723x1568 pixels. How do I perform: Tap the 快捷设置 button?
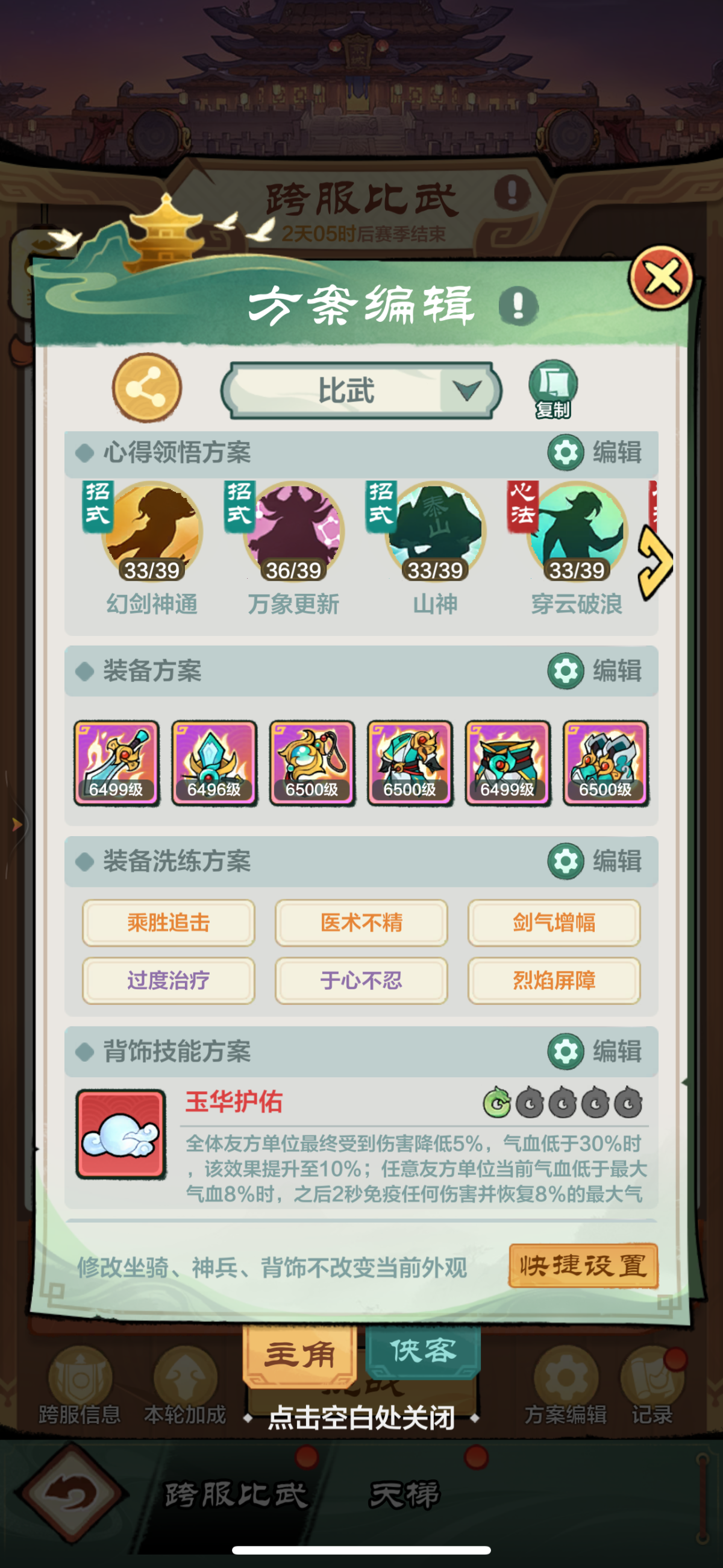click(583, 1266)
